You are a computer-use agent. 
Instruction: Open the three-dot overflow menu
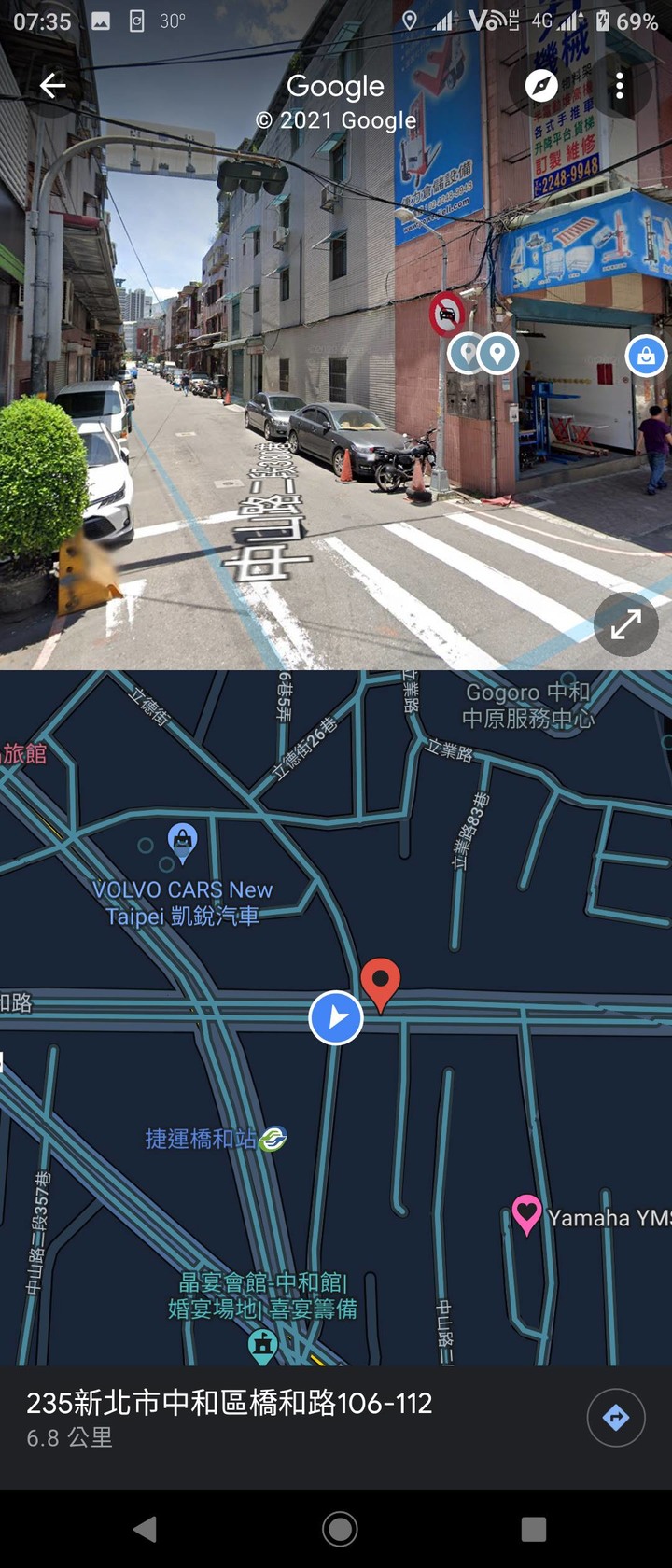coord(619,86)
